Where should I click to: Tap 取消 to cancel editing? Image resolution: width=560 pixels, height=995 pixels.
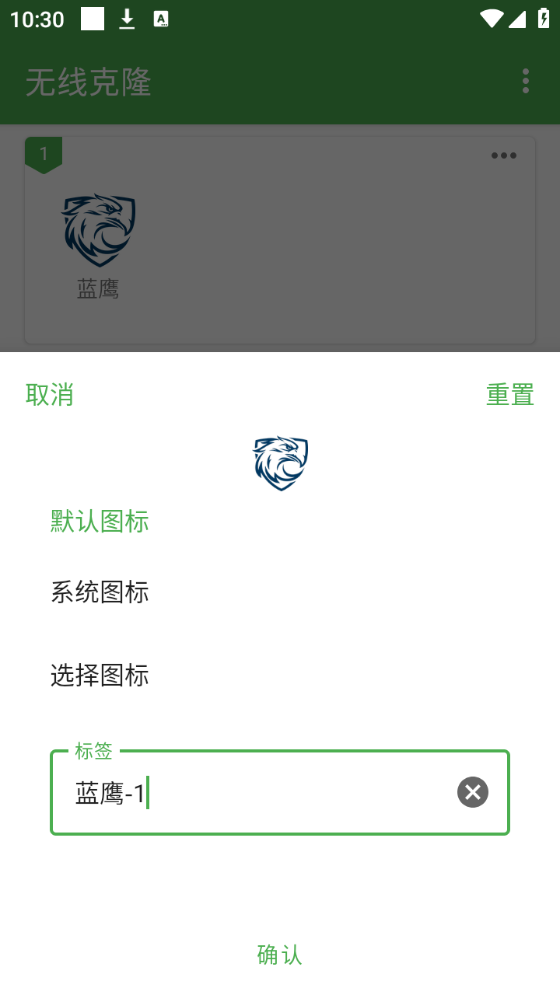pos(50,395)
